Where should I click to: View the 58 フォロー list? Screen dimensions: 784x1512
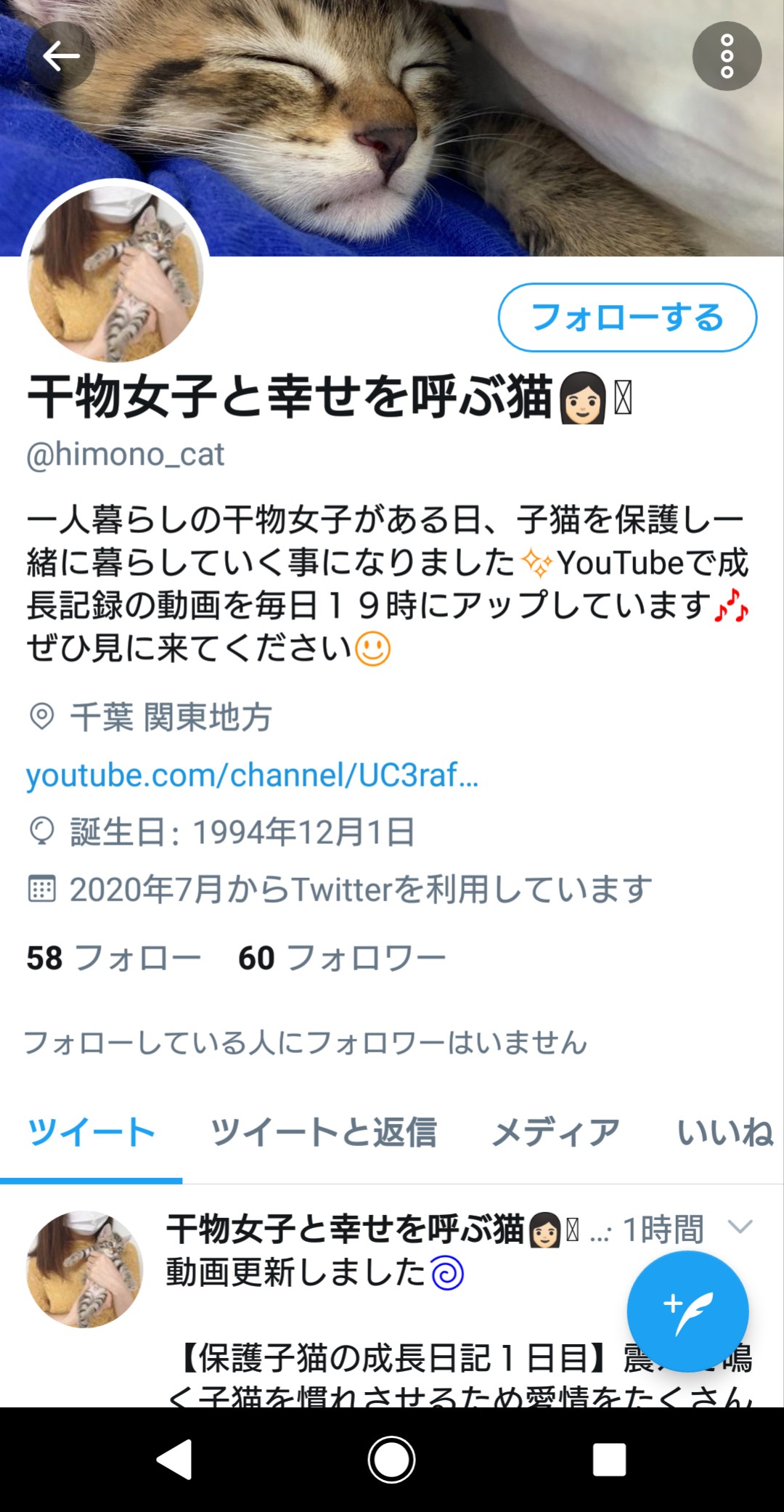[114, 958]
